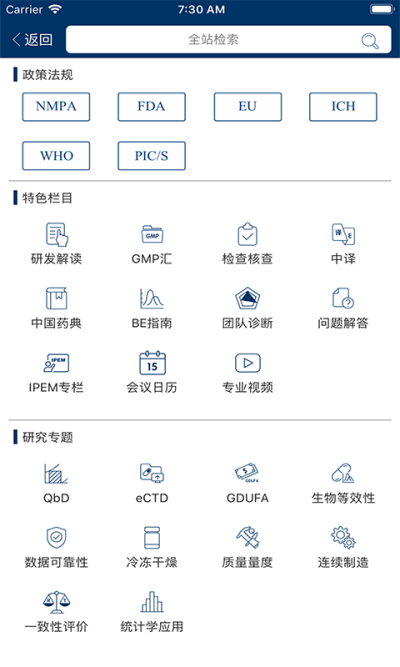The width and height of the screenshot is (400, 667).
Task: Tap the magnifier search icon
Action: pos(370,41)
